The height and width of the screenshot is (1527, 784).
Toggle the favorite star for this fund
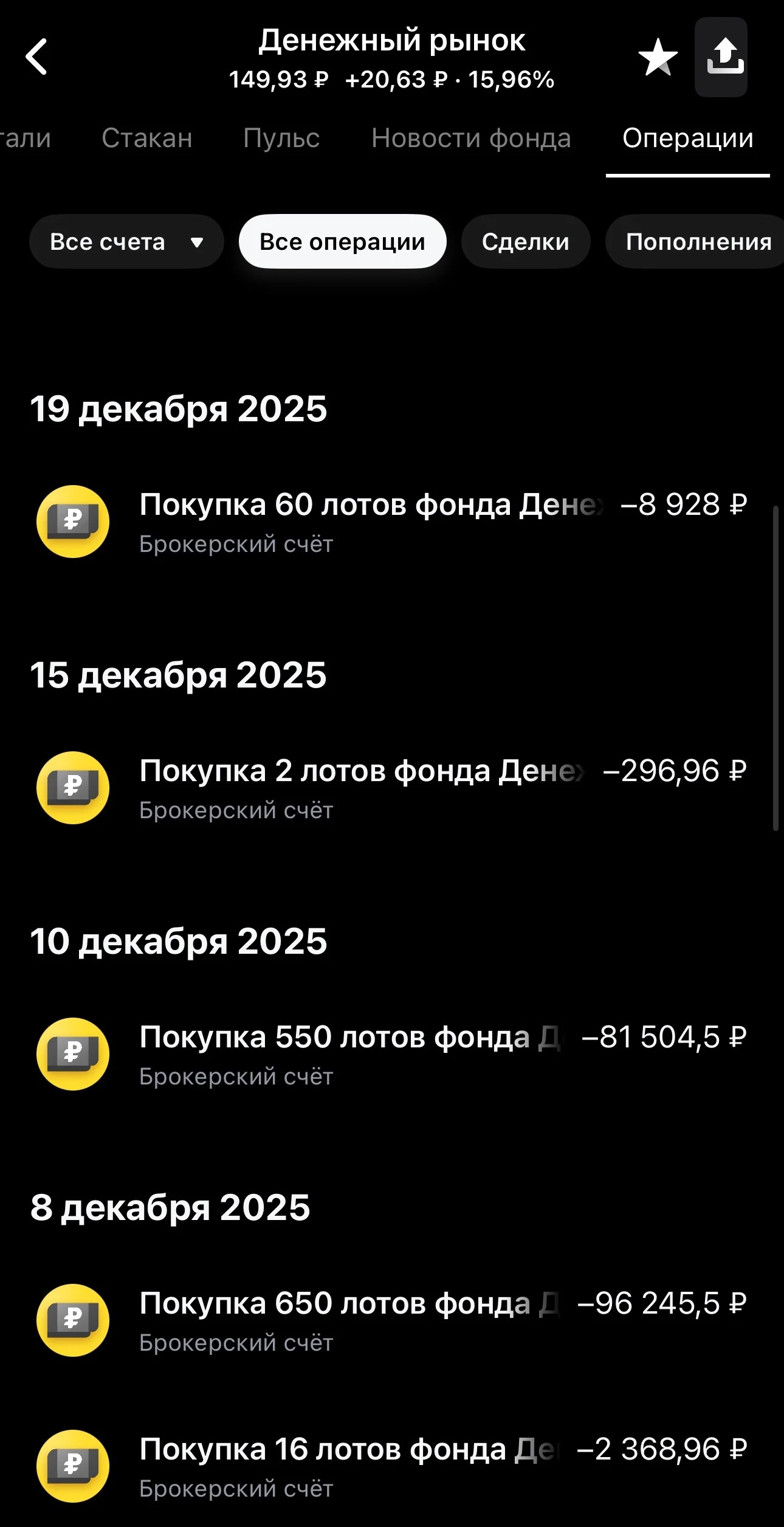pos(658,57)
